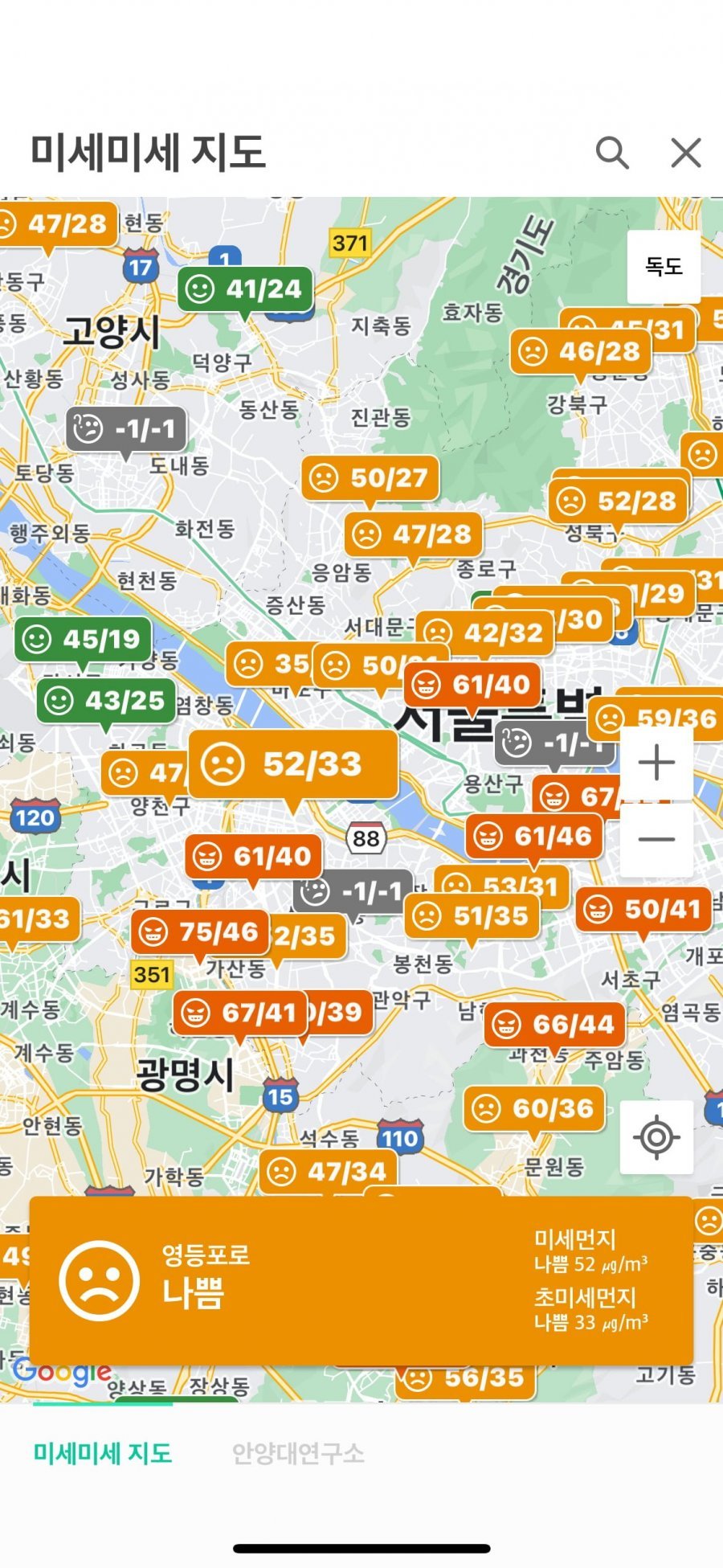Viewport: 723px width, 1568px height.
Task: Open the 영등포로 air quality card
Action: pyautogui.click(x=361, y=1281)
